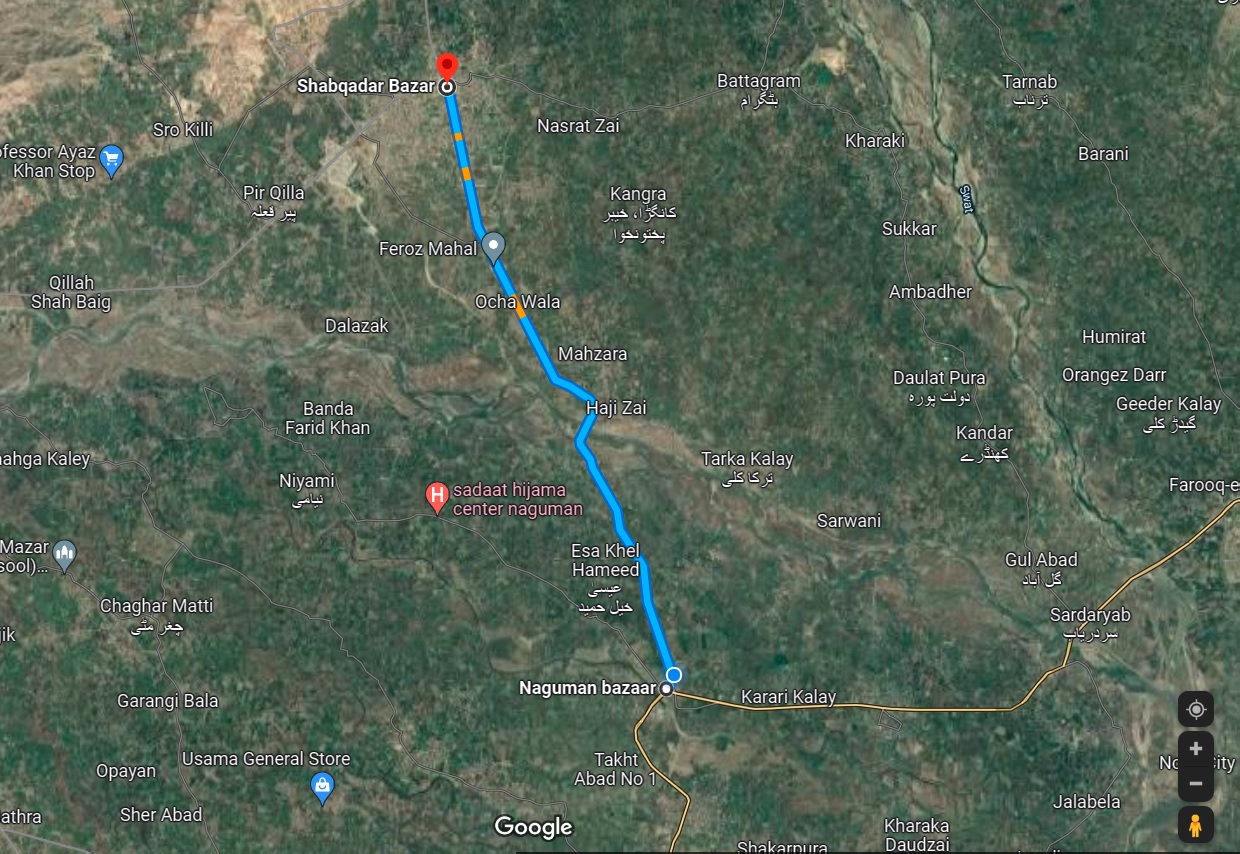Zoom out of the map
The width and height of the screenshot is (1240, 854).
pyautogui.click(x=1195, y=783)
